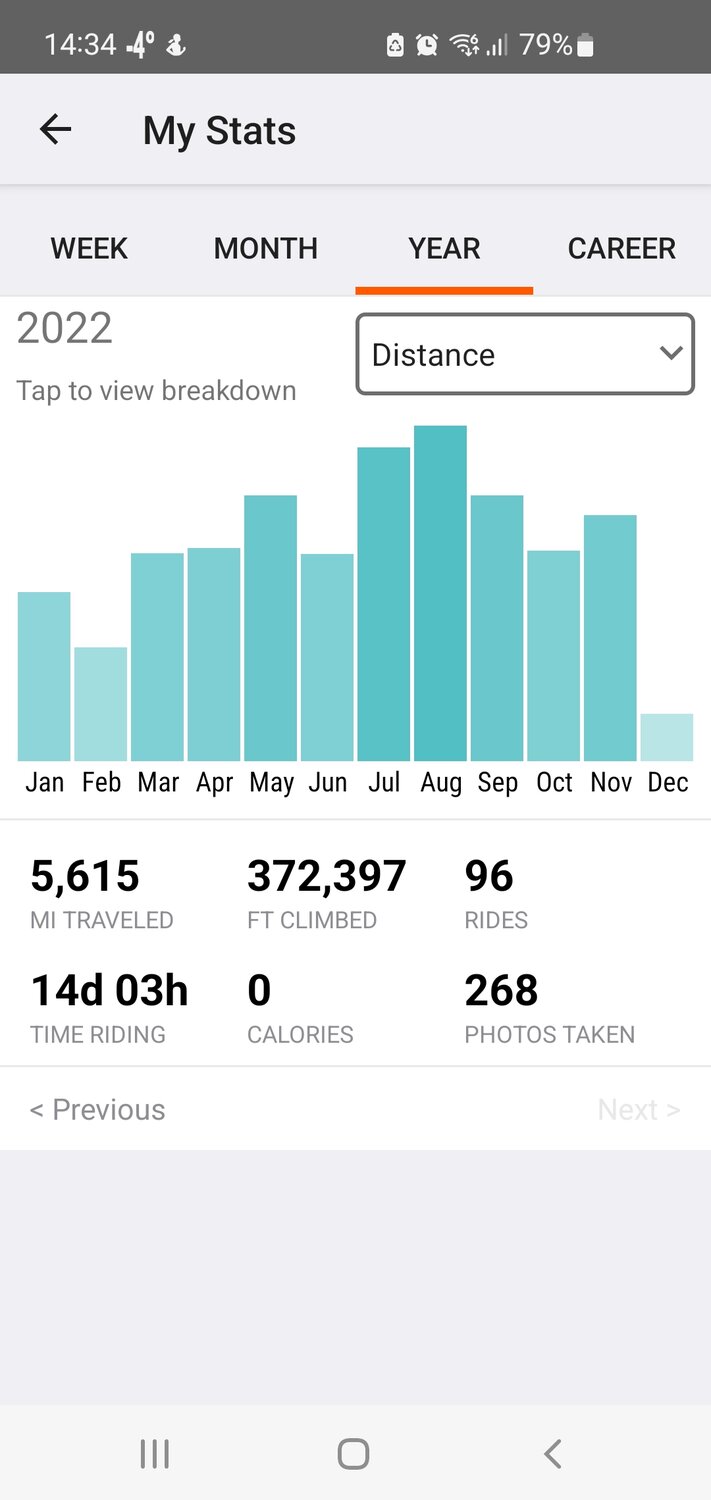Select the Aug bar for details
711x1500 pixels.
(440, 593)
